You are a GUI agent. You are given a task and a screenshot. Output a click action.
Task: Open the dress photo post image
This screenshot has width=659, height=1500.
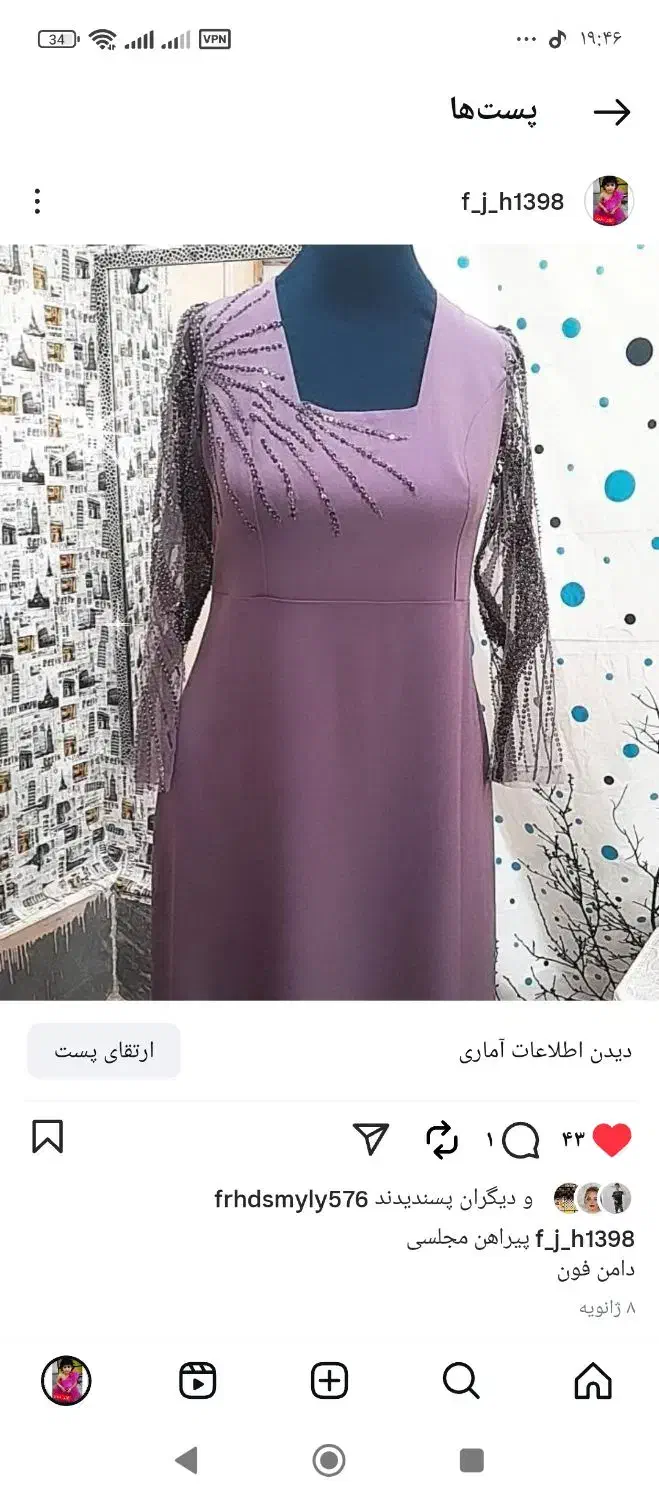[x=329, y=622]
